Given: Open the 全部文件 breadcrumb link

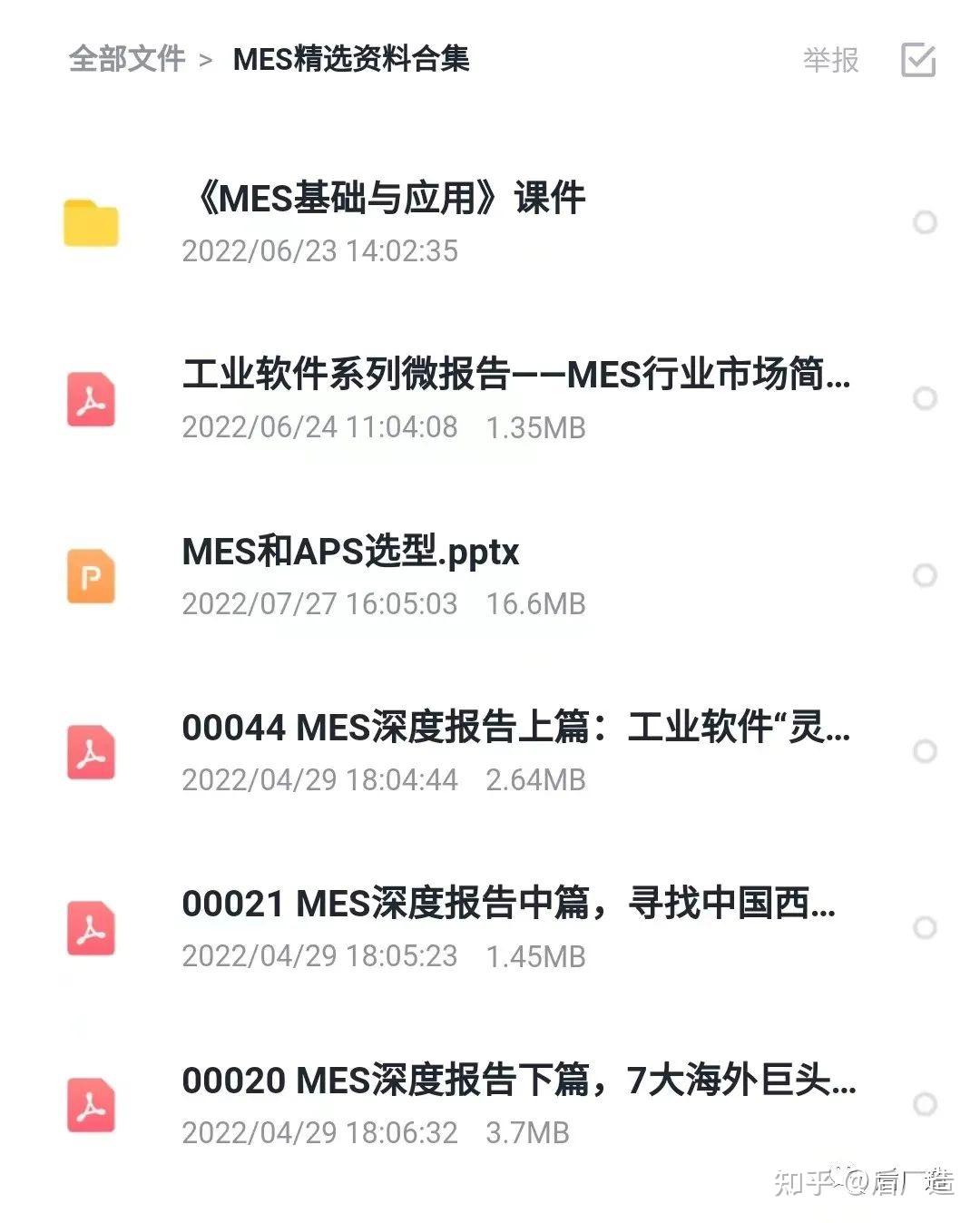Looking at the screenshot, I should tap(127, 61).
